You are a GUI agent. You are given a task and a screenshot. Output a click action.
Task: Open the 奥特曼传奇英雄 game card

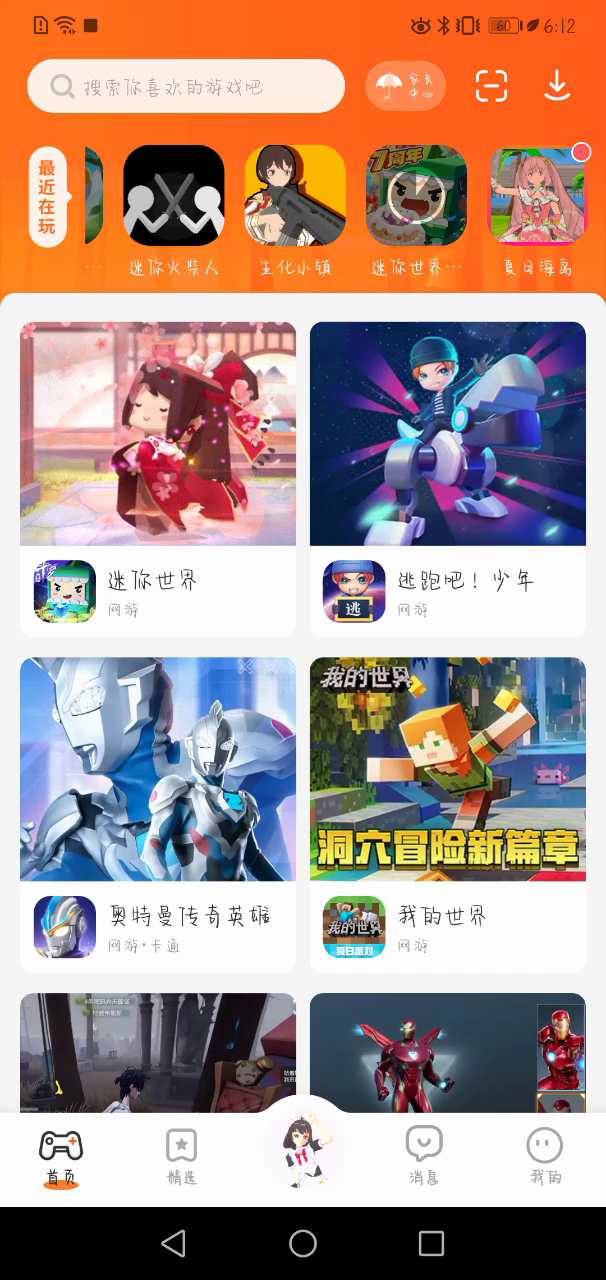tap(158, 815)
